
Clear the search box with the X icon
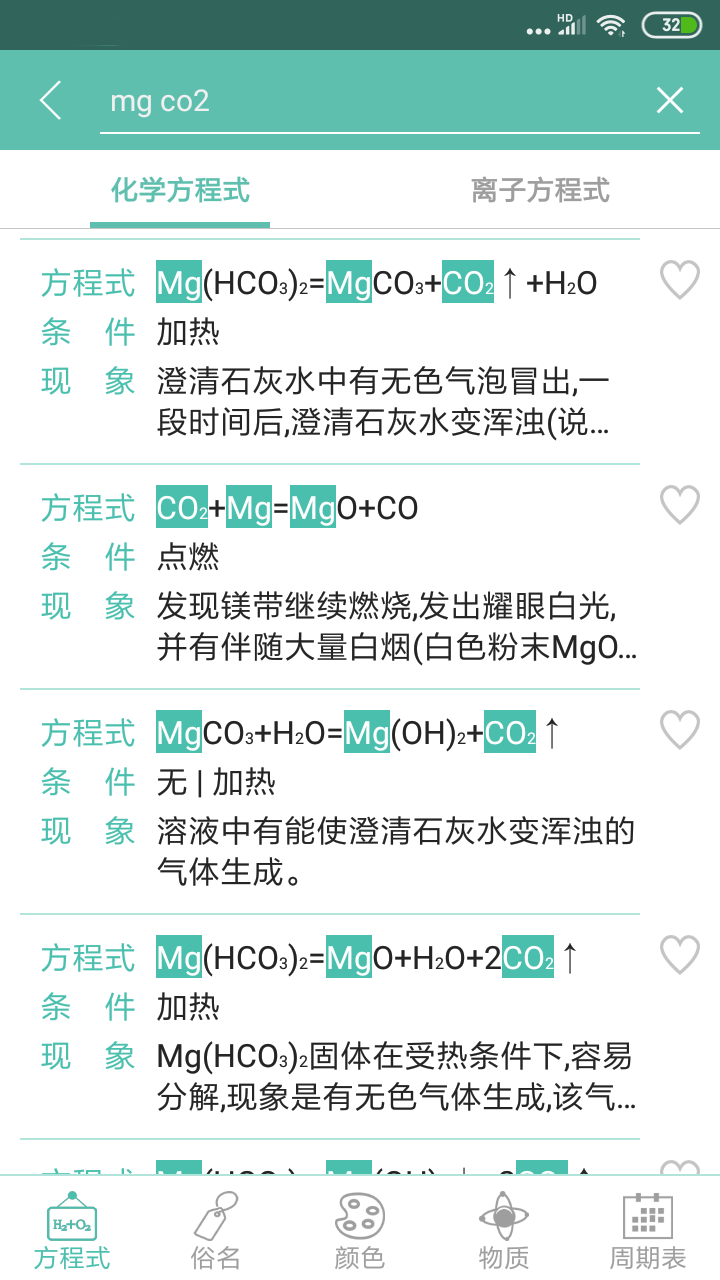click(670, 100)
